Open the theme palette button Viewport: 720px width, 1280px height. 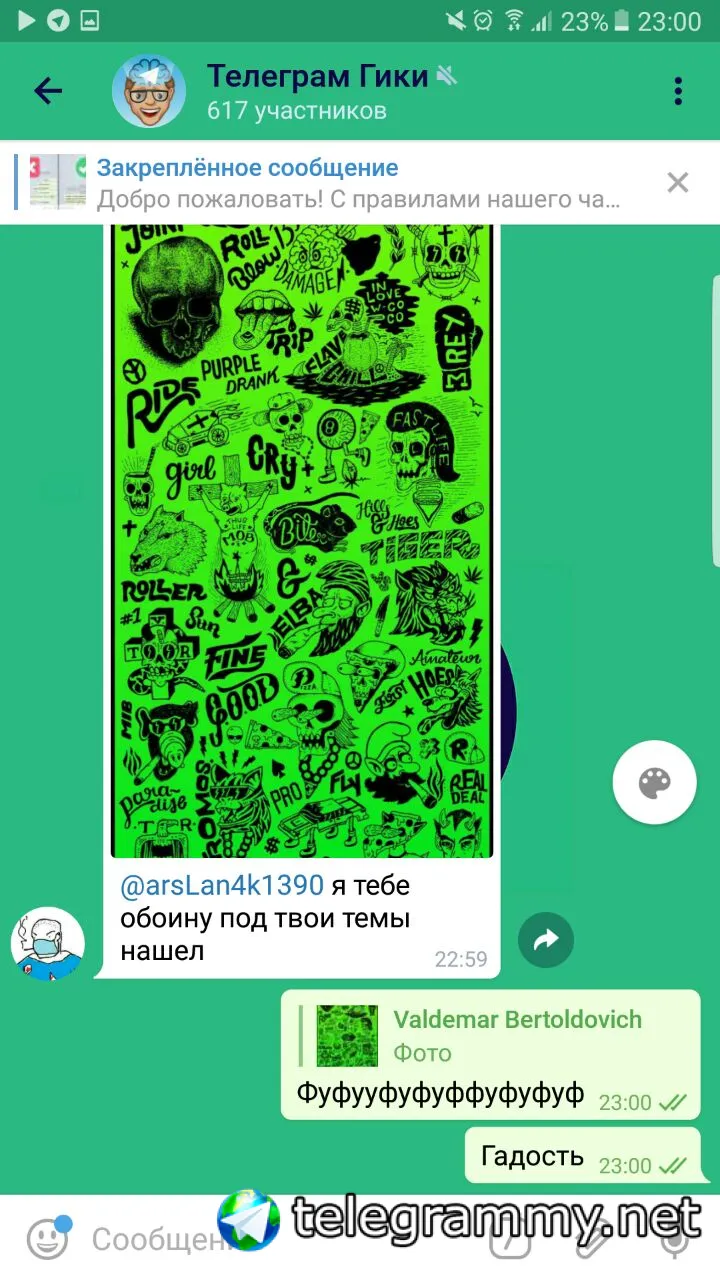[654, 783]
